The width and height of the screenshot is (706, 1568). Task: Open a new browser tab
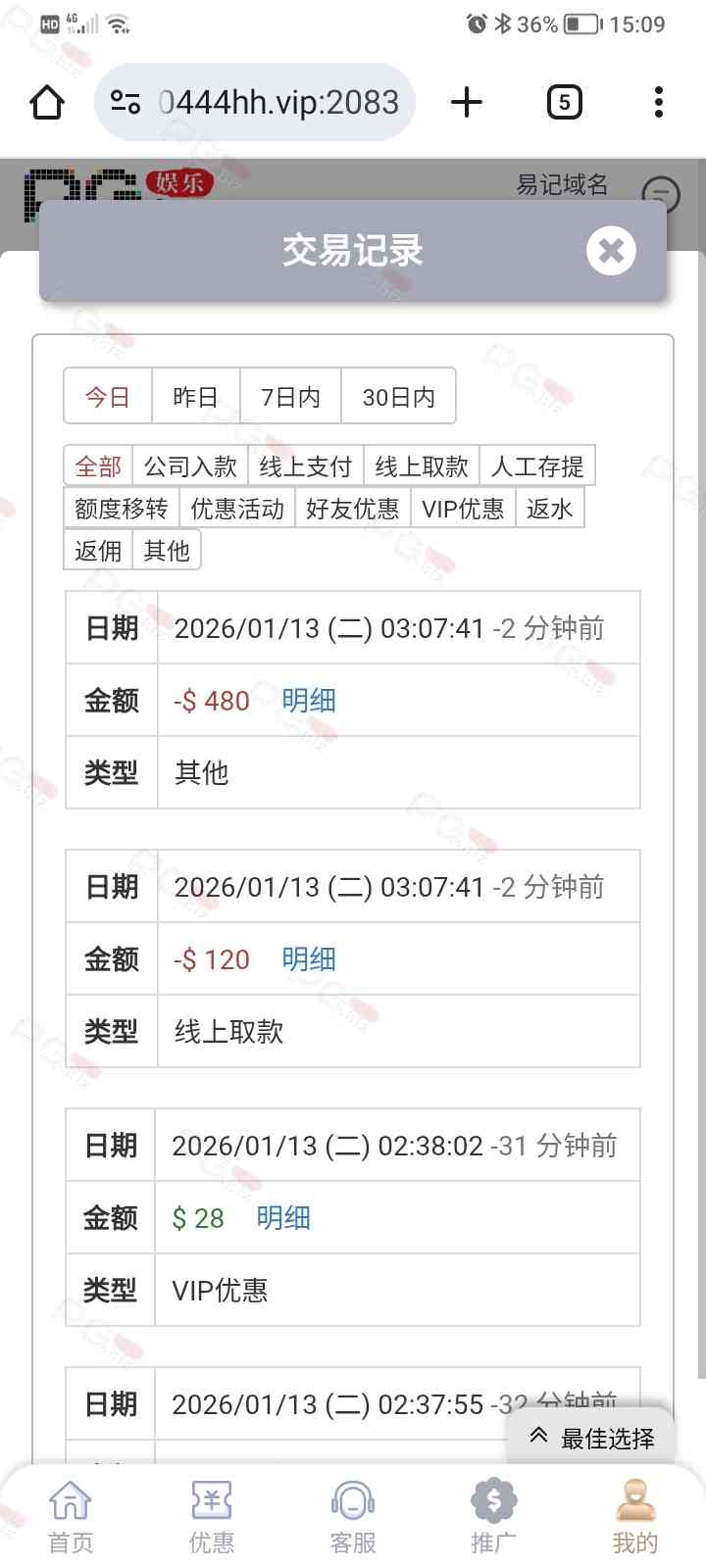pos(467,102)
